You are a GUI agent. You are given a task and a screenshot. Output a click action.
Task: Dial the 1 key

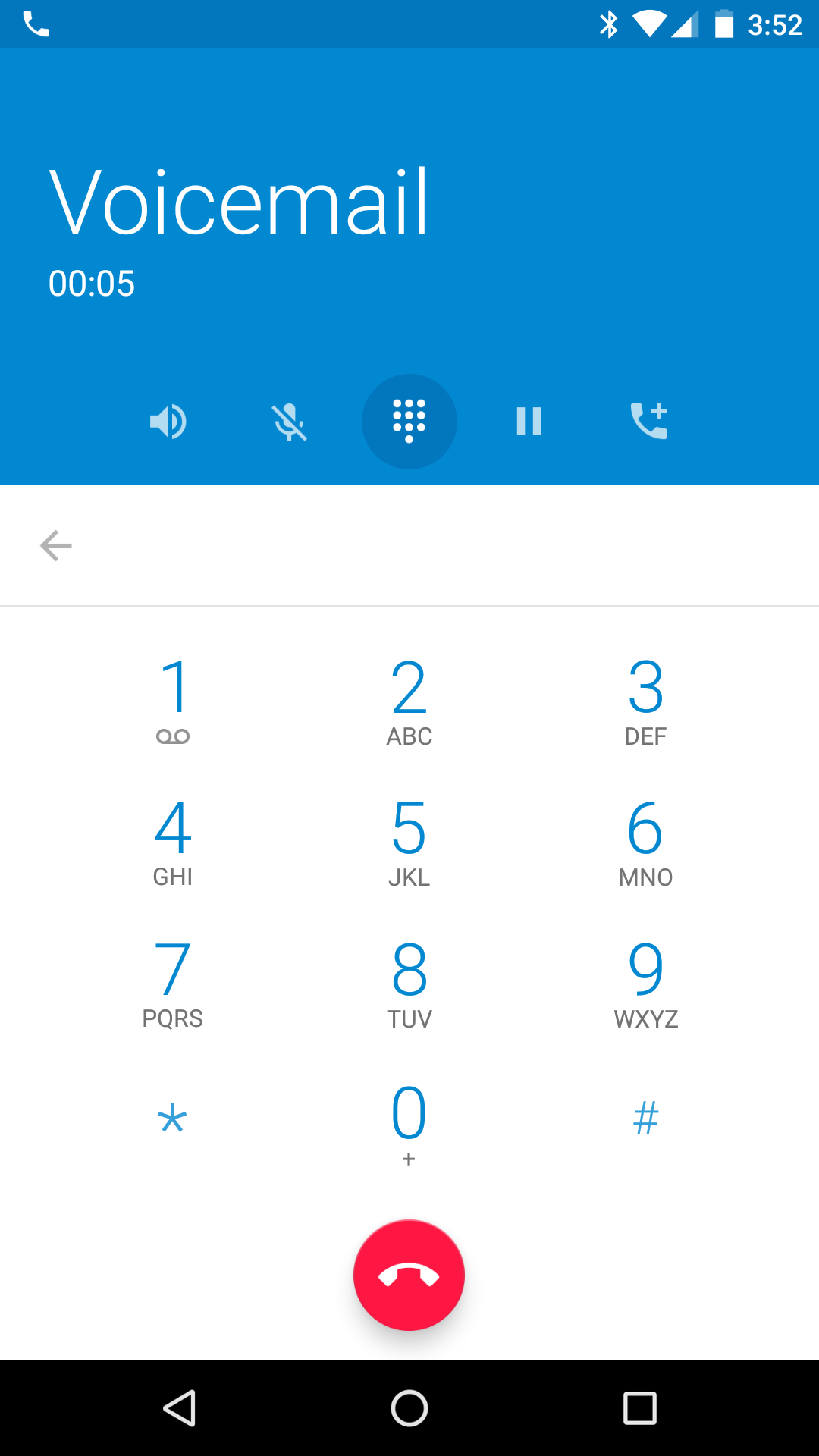[x=173, y=701]
